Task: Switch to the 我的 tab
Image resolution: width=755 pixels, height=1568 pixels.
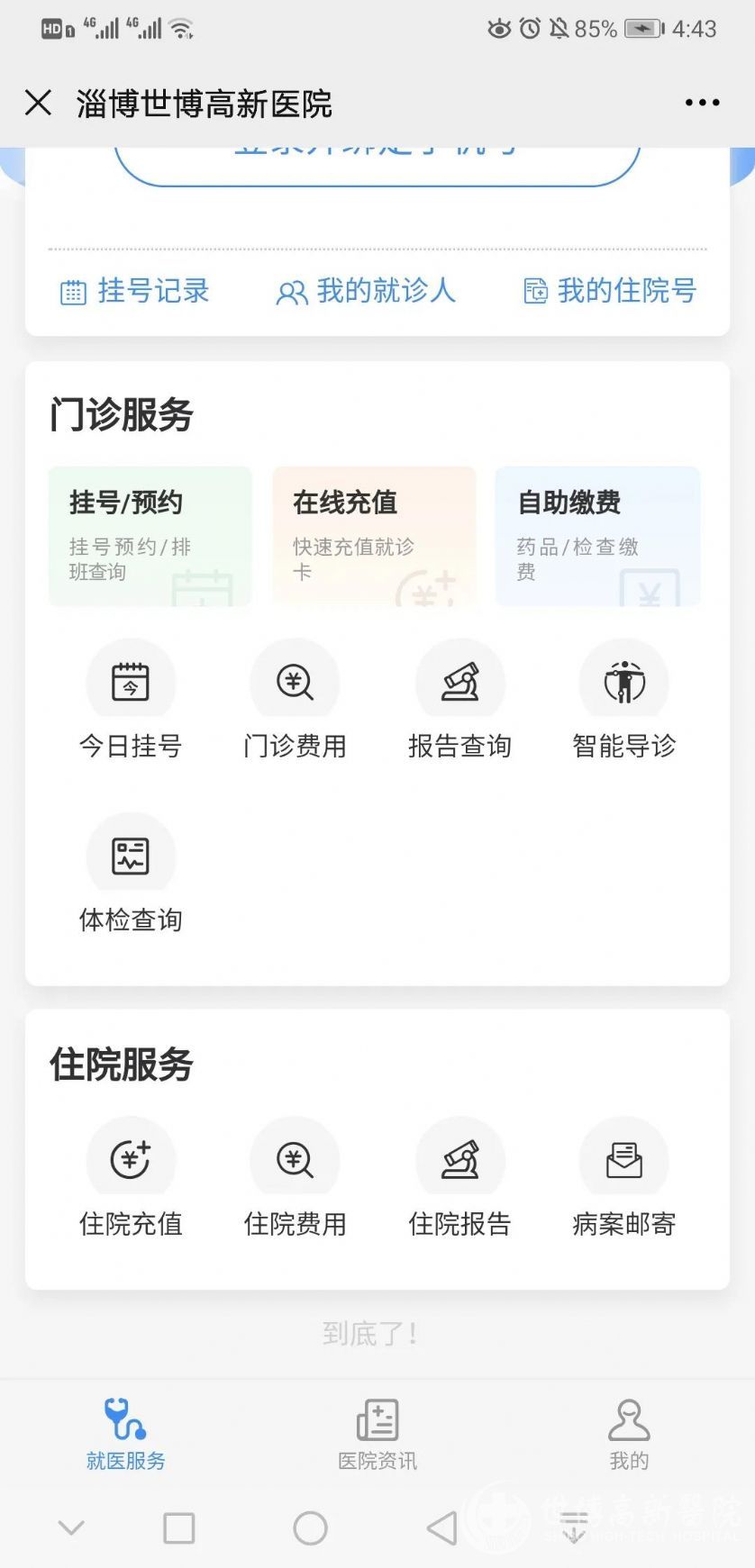Action: point(629,1435)
